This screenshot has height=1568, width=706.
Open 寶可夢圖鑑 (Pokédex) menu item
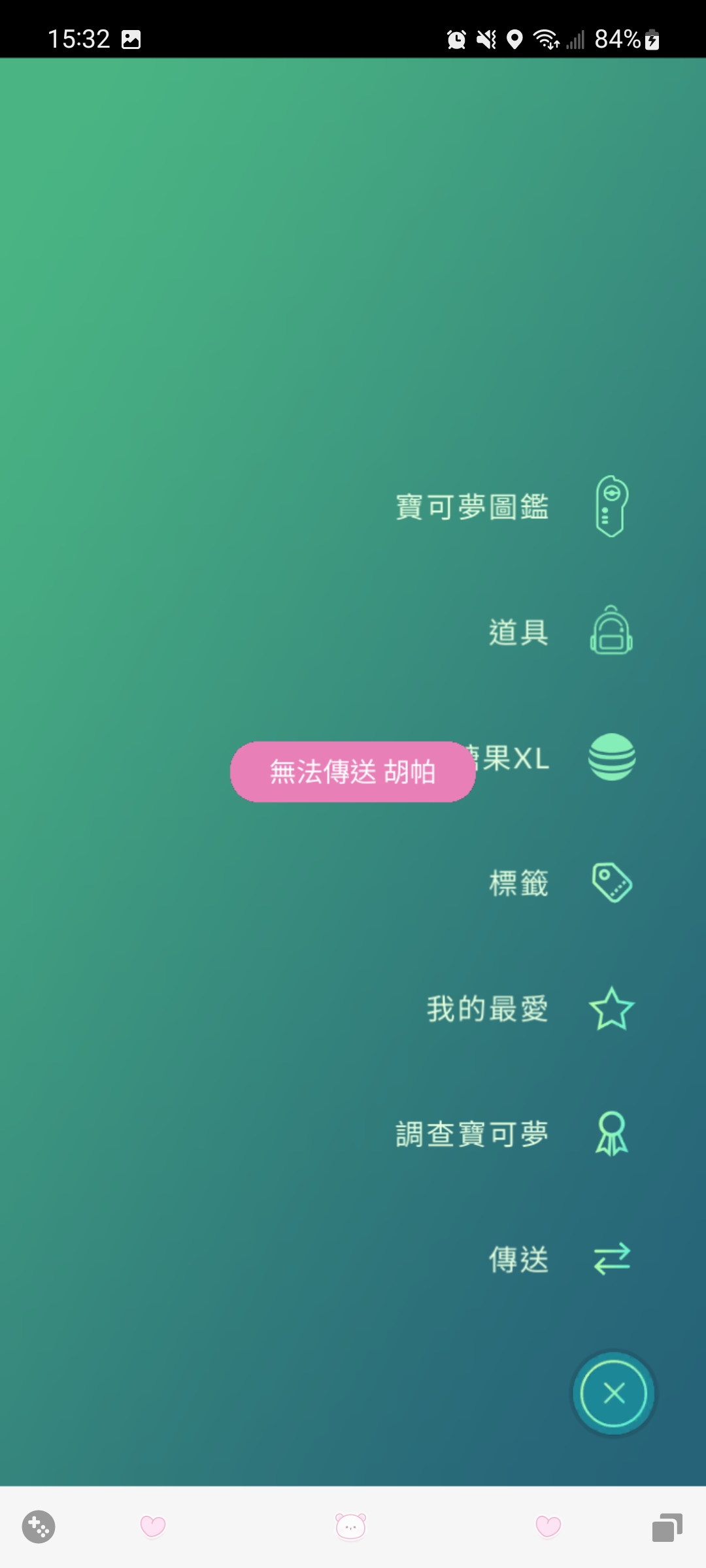tap(611, 506)
